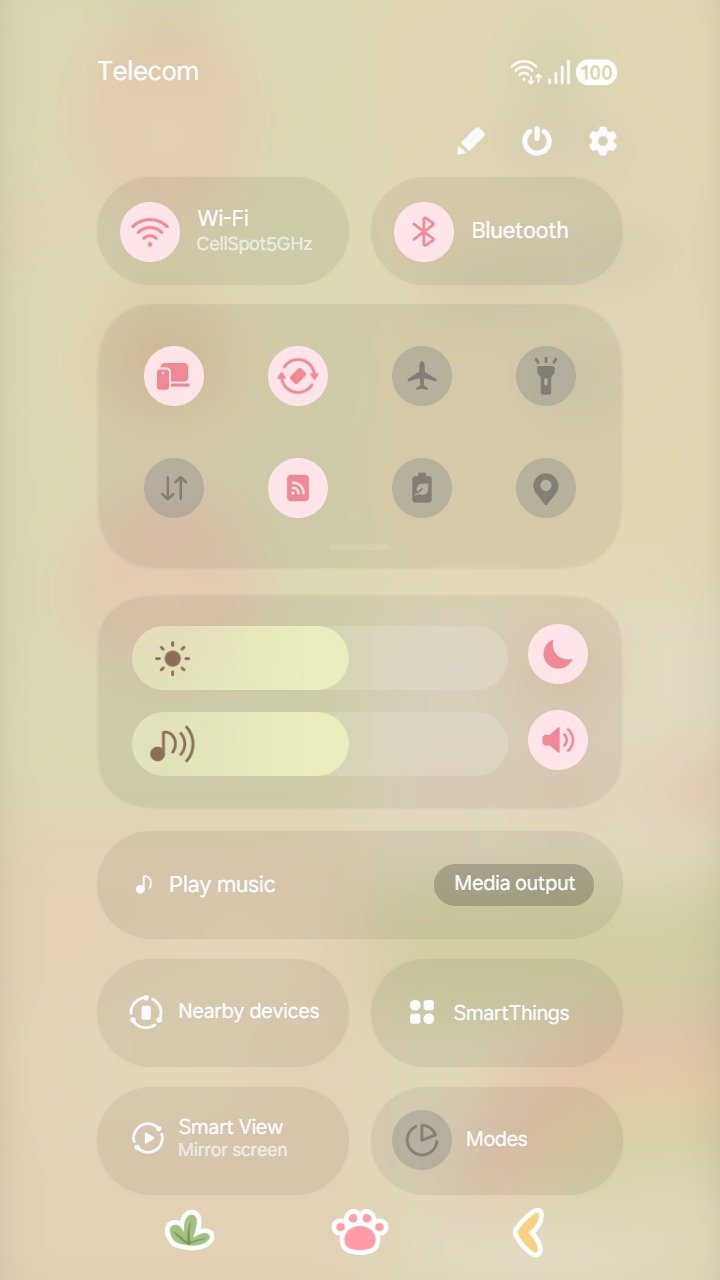Viewport: 720px width, 1280px height.
Task: Turn on location
Action: point(546,488)
